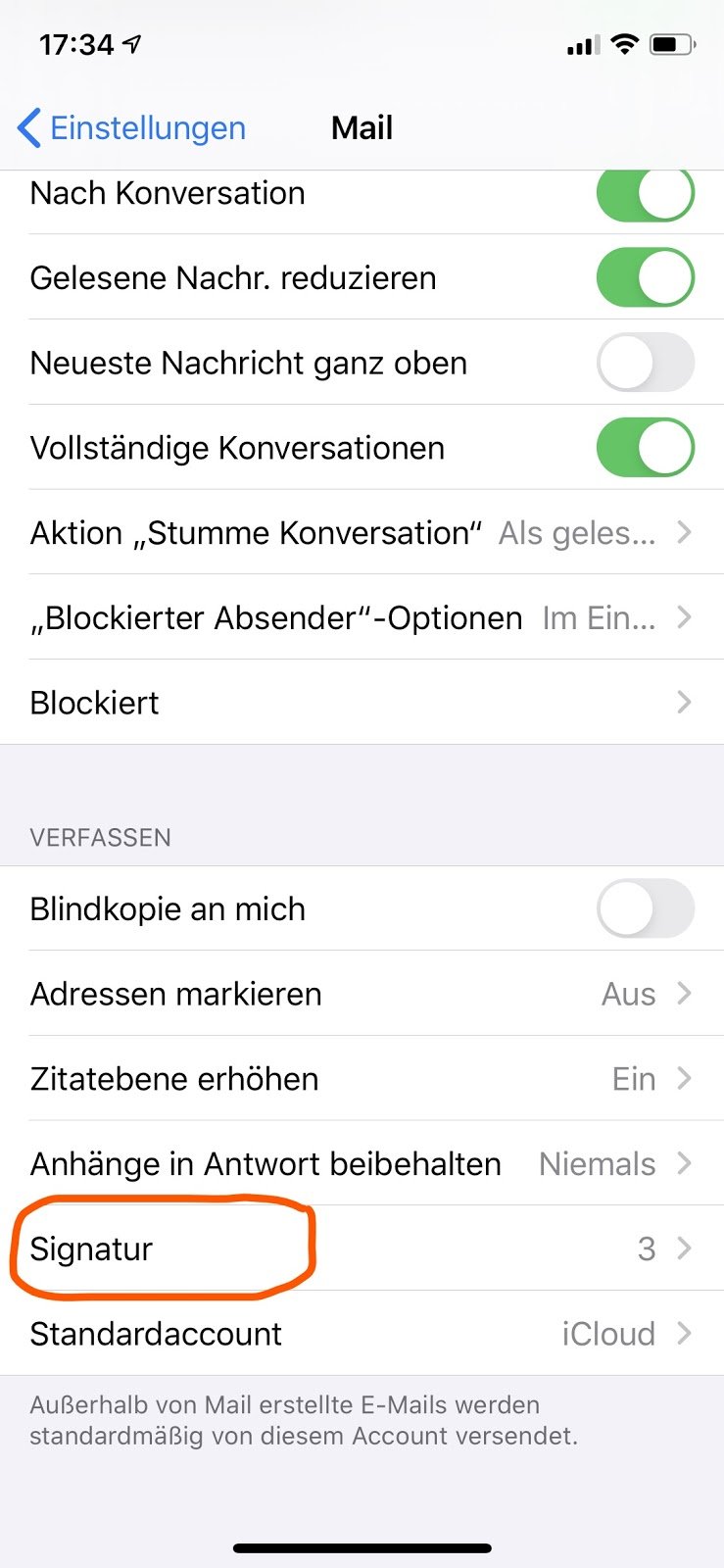Choose the Standardaccount
The image size is (724, 1568).
pos(362,1334)
